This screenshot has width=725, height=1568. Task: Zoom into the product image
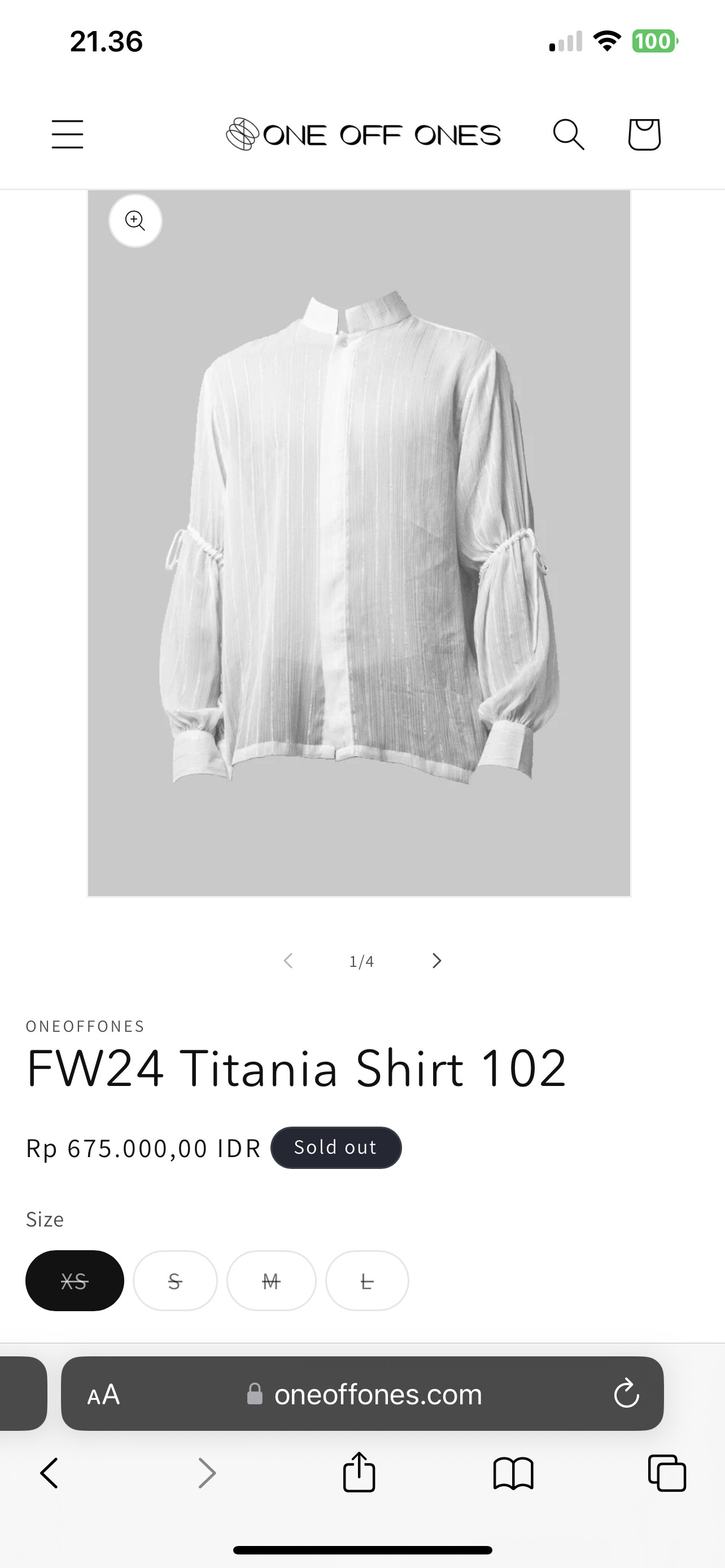[135, 220]
